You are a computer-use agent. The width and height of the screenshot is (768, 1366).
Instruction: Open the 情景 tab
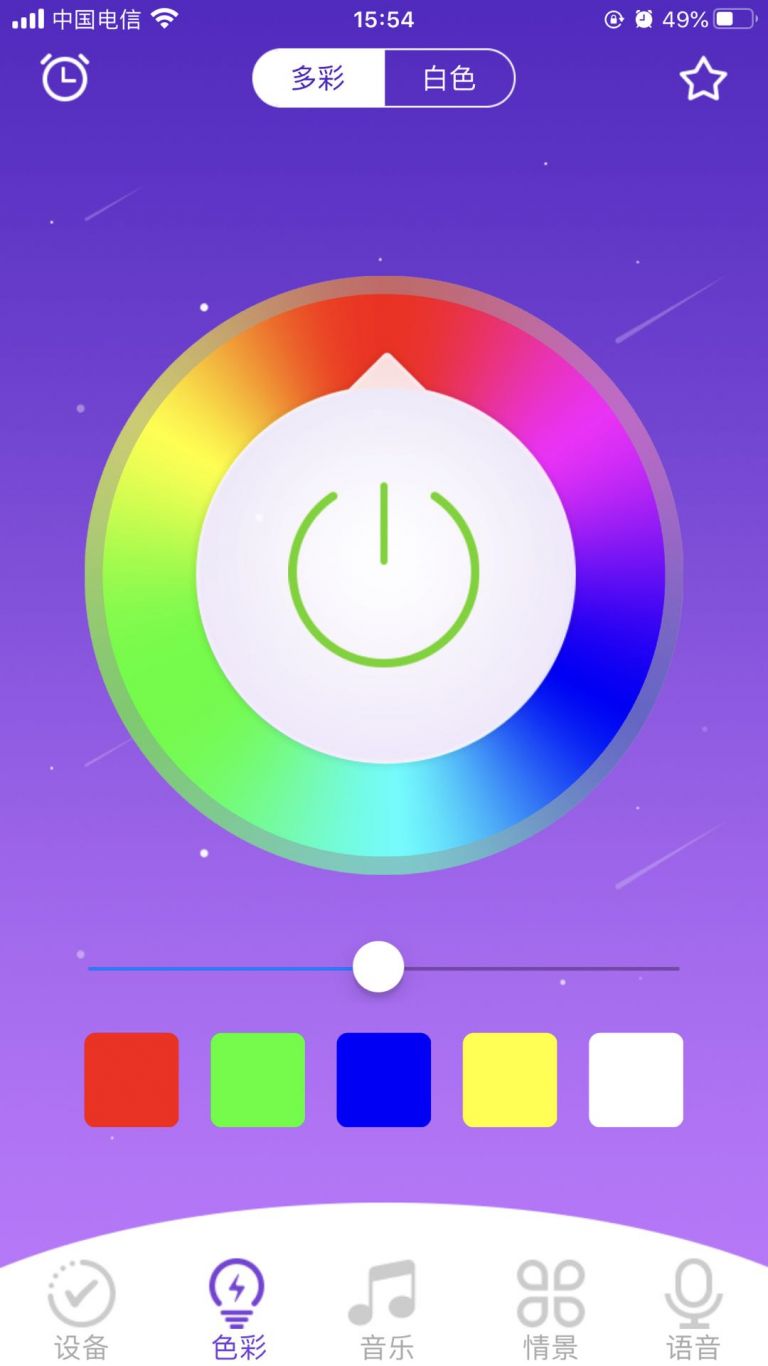550,1308
